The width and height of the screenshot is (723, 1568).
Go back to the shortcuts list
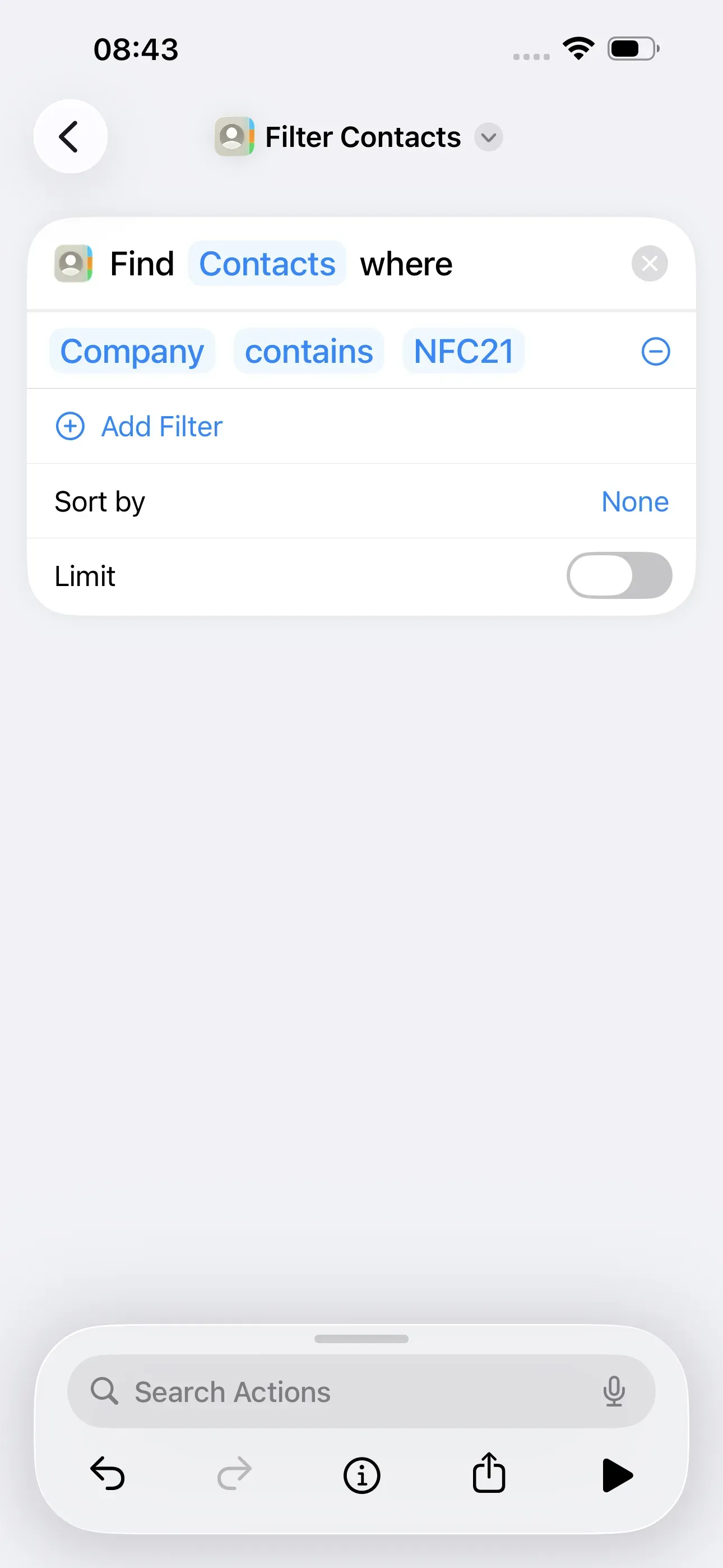point(70,136)
